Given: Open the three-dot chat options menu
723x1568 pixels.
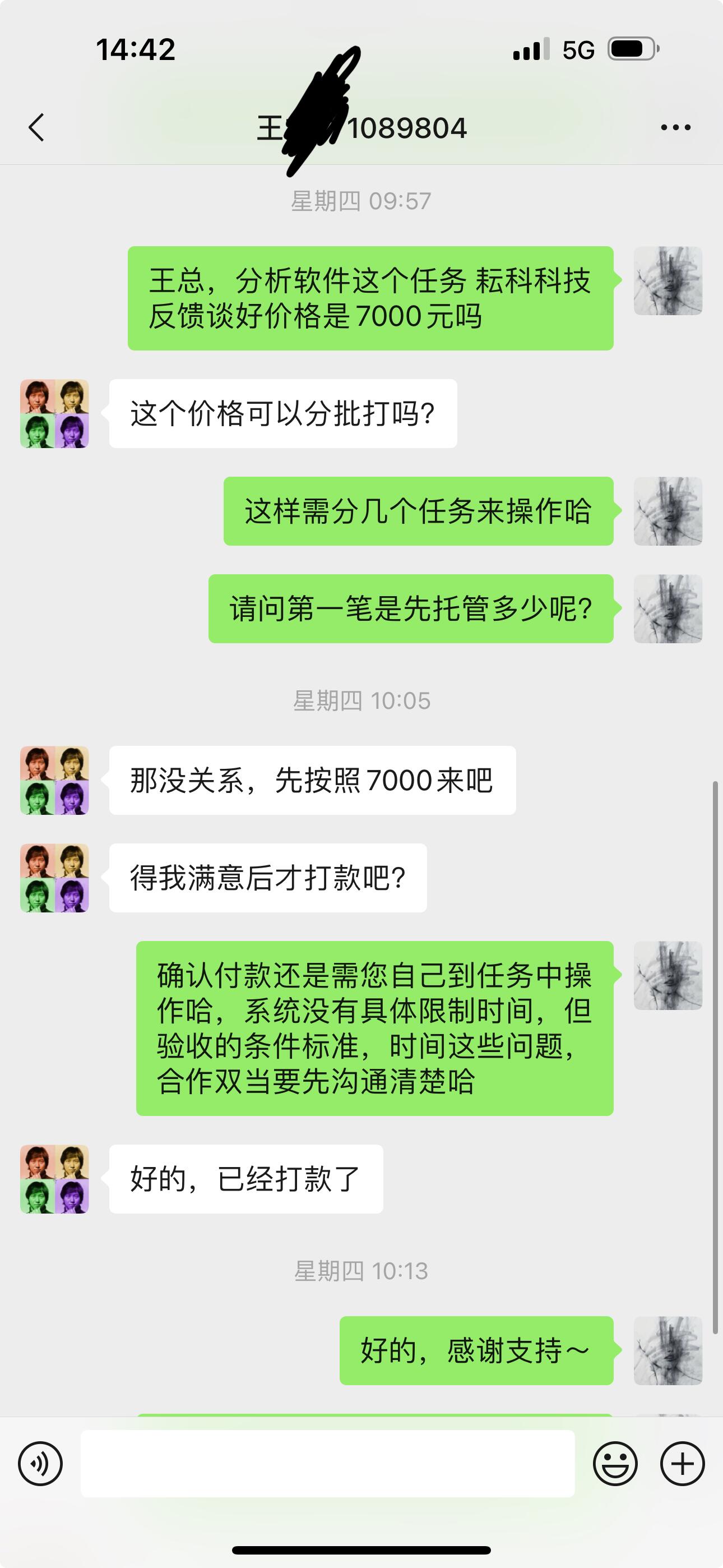Looking at the screenshot, I should click(x=675, y=127).
